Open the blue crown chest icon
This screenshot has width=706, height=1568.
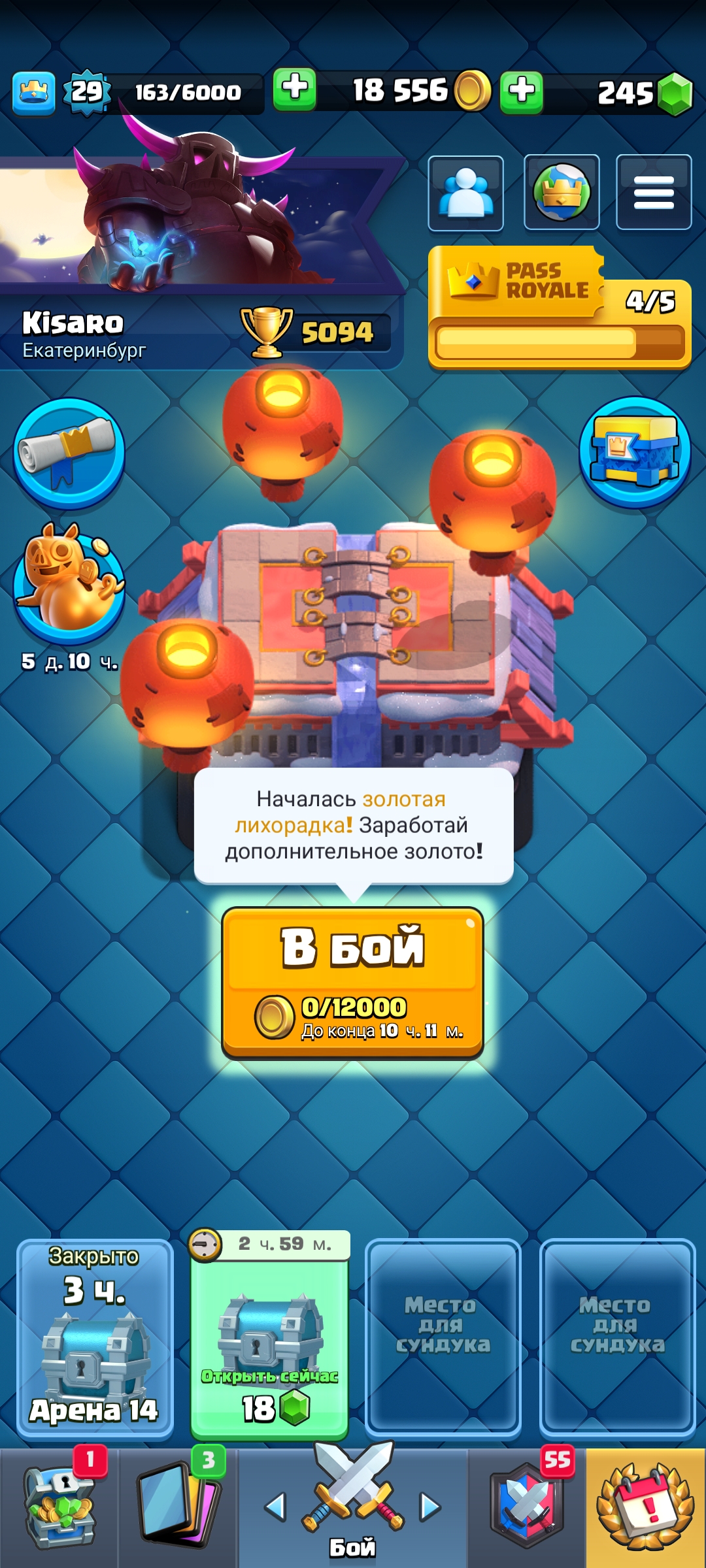[x=635, y=452]
